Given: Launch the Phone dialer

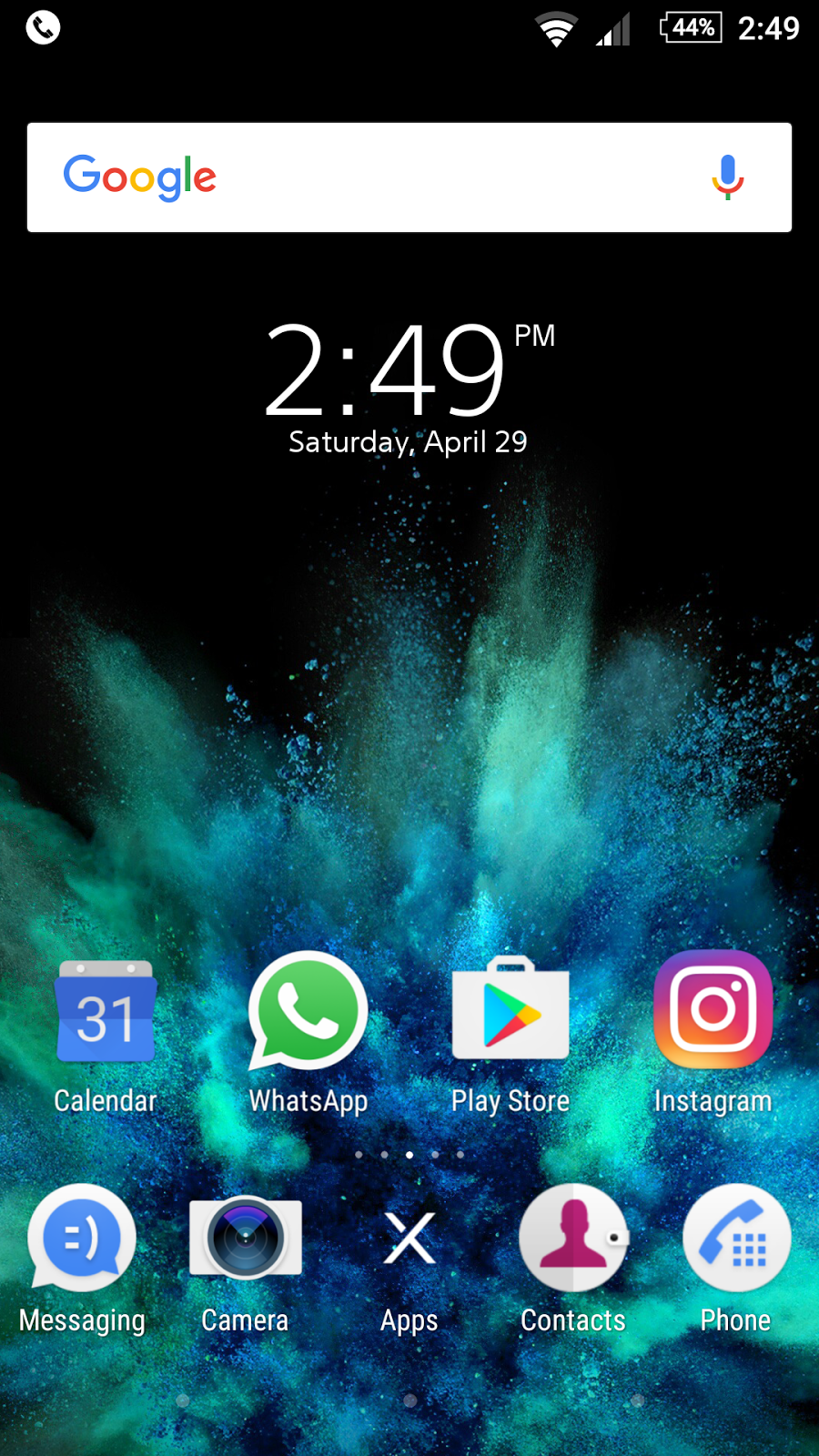Looking at the screenshot, I should click(x=736, y=1238).
